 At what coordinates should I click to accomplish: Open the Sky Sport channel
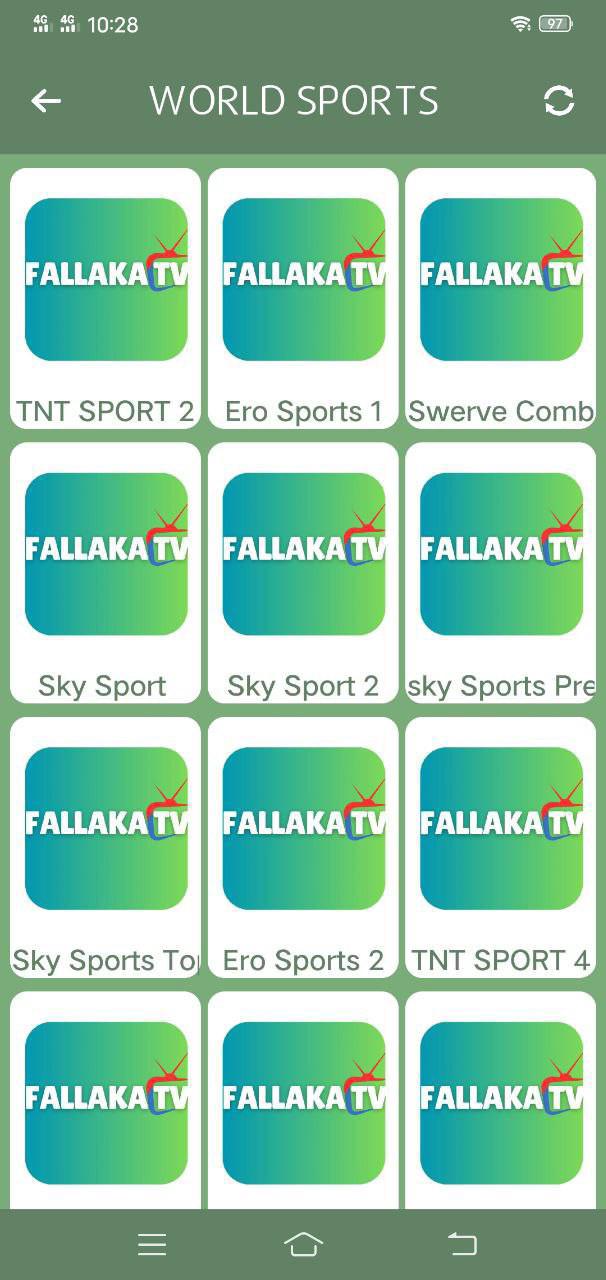tap(105, 572)
